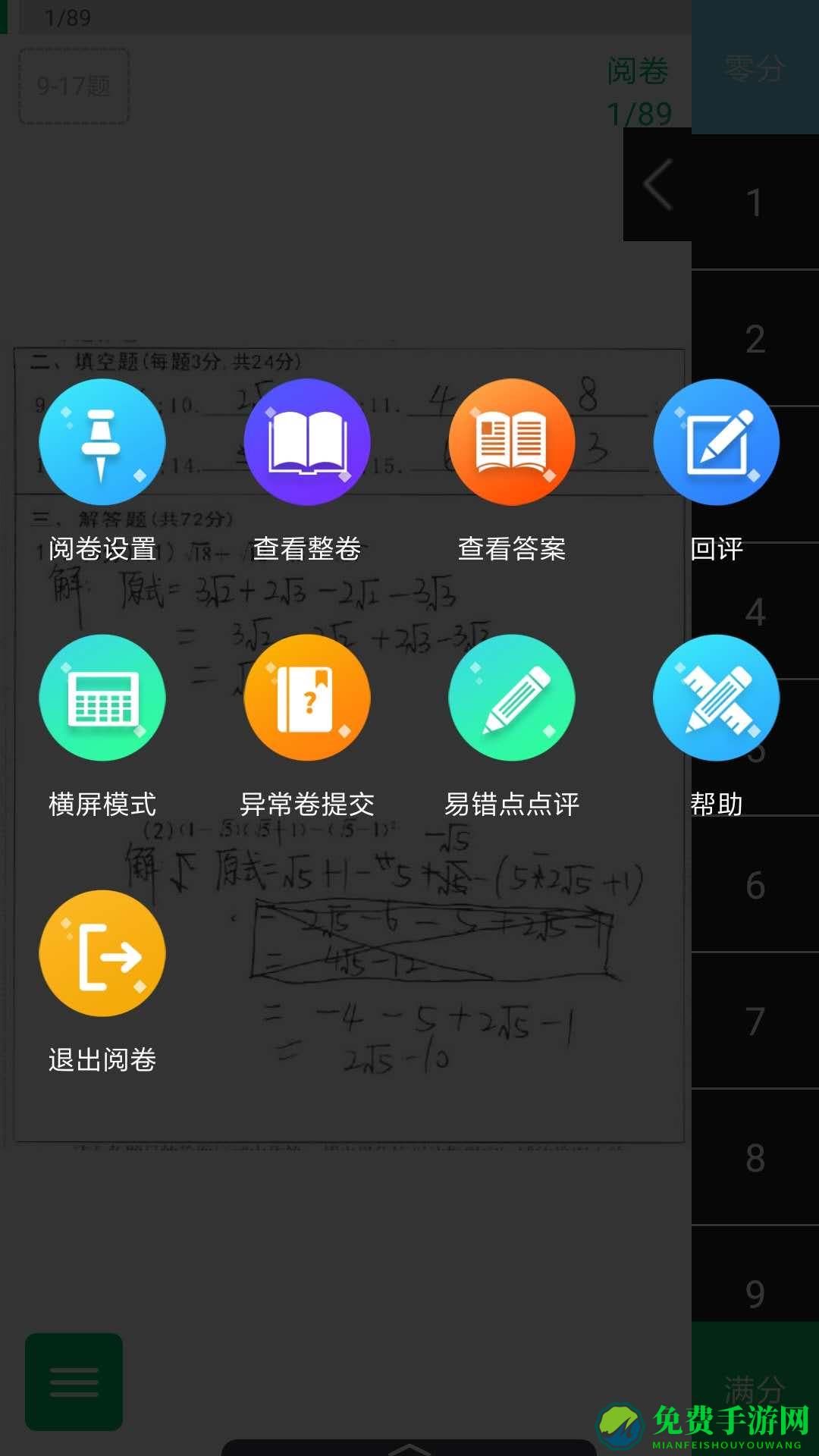Open 易错点点评 error point comments
Screen dimensions: 819x1456
click(x=512, y=698)
